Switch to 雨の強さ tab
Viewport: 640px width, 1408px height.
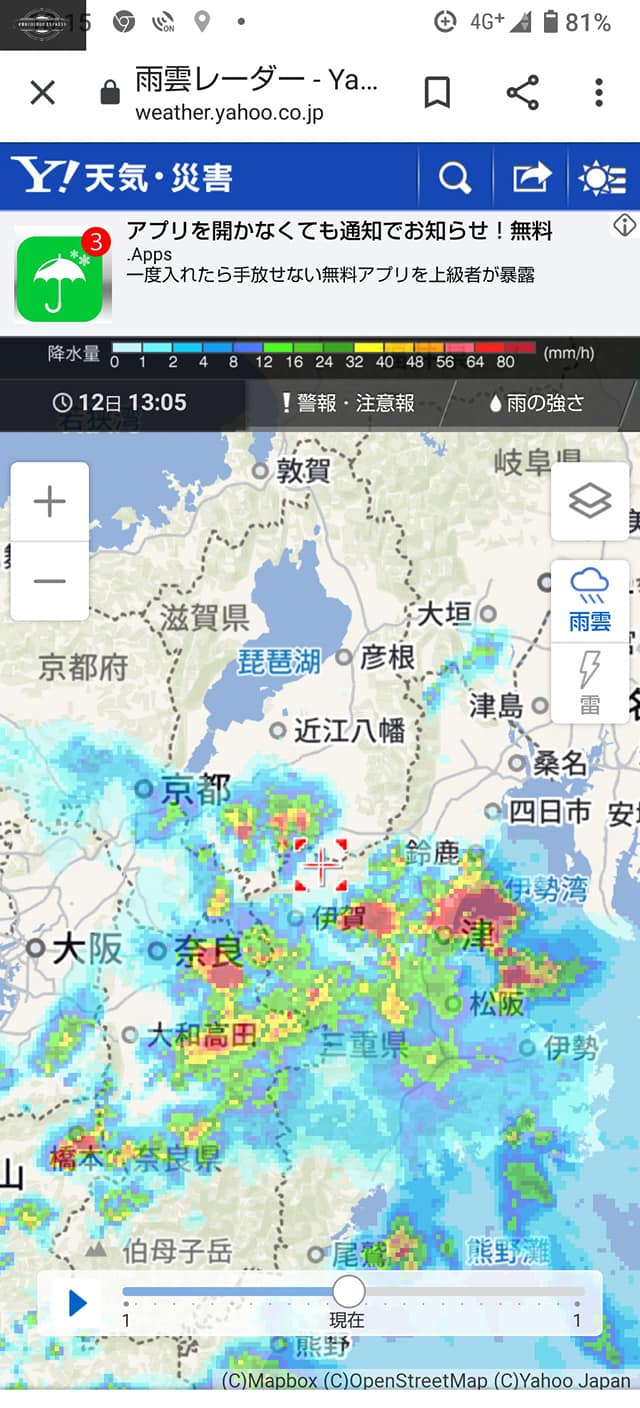pos(536,404)
